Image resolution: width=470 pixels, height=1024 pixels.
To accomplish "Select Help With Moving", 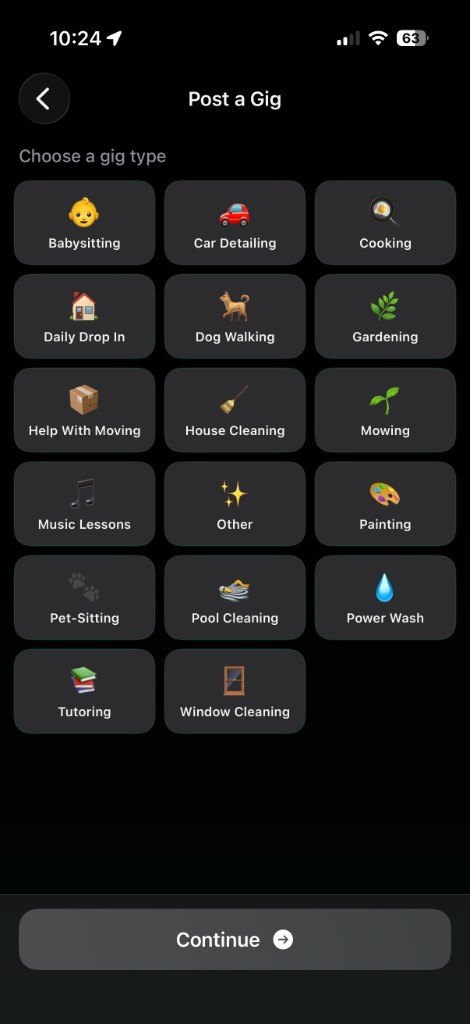I will point(84,410).
